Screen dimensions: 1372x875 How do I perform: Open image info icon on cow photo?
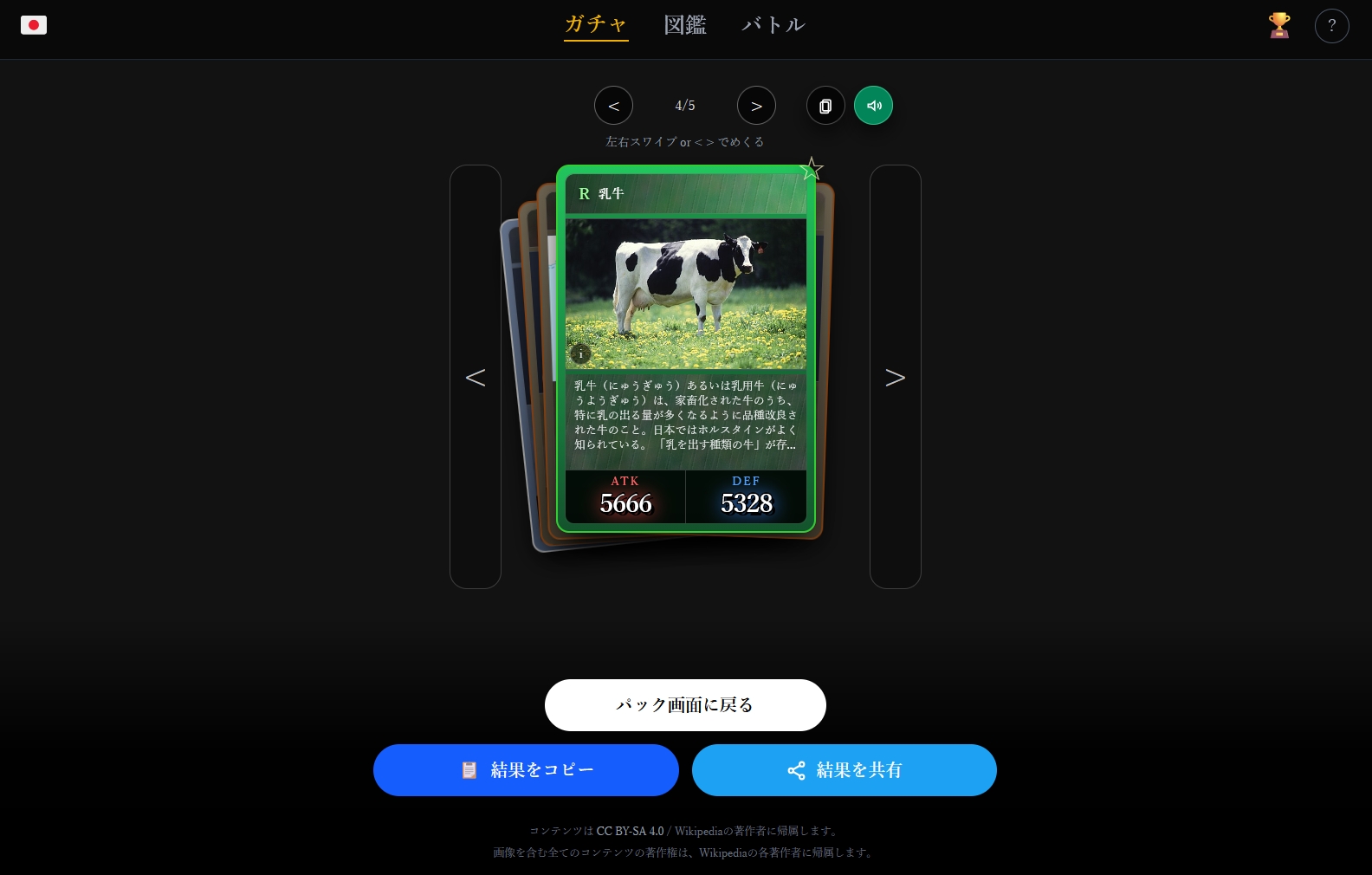[x=580, y=353]
